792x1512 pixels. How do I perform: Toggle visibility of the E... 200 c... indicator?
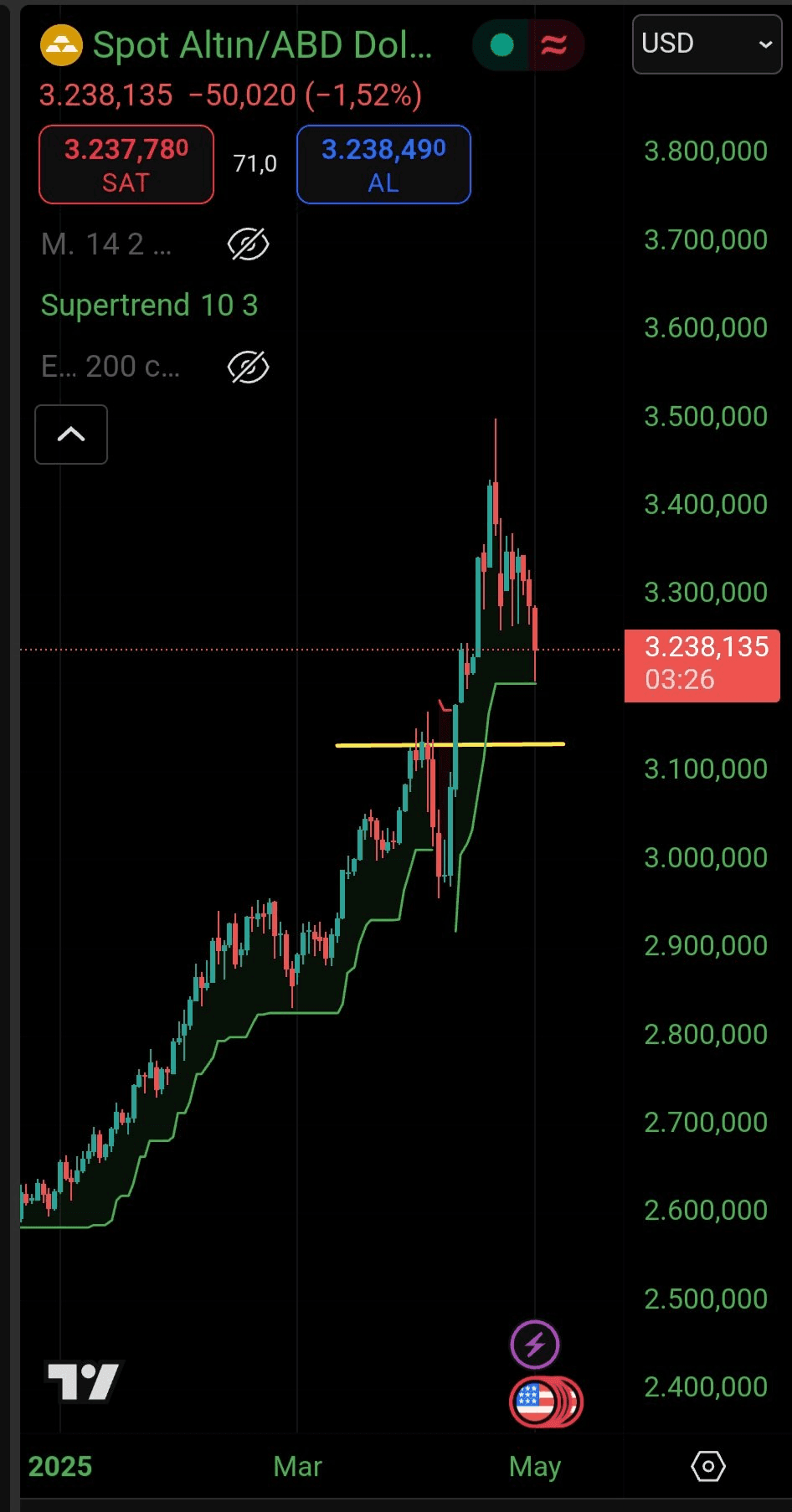click(x=248, y=367)
